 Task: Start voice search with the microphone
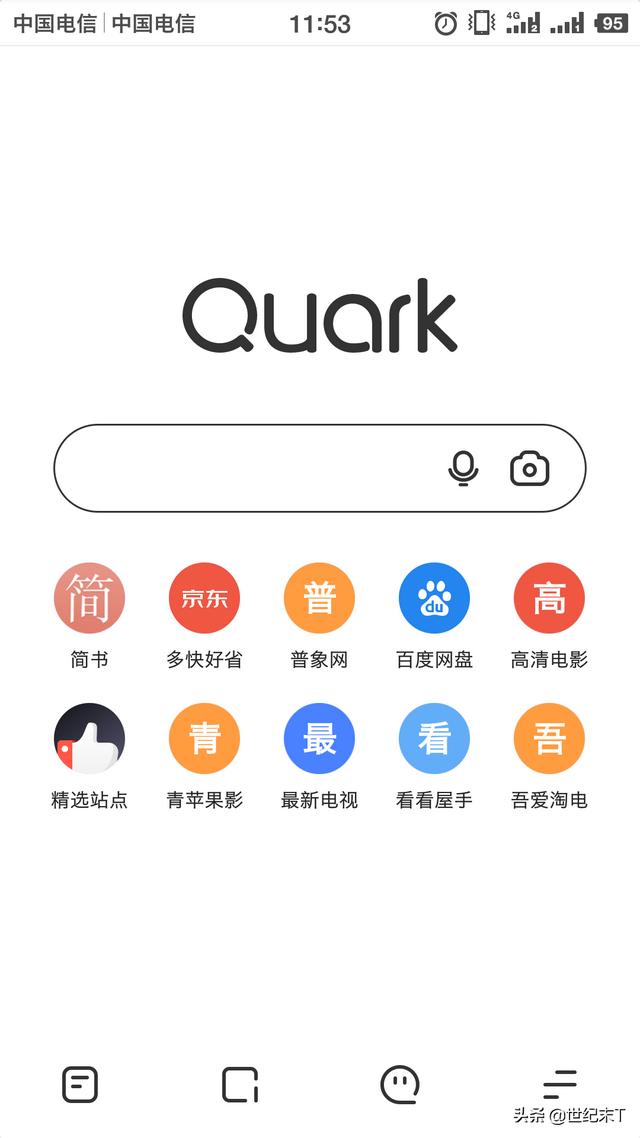pyautogui.click(x=463, y=468)
